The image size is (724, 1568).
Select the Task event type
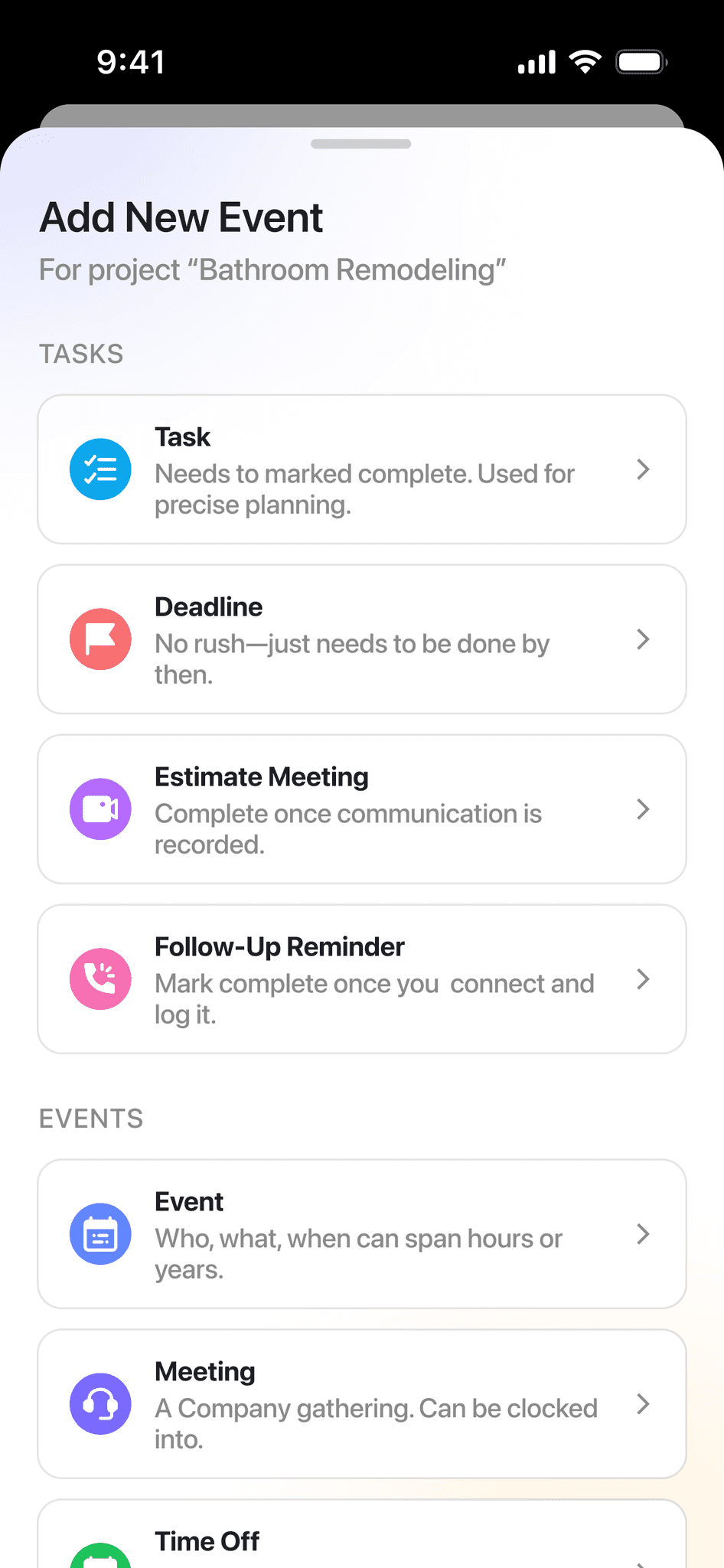[362, 469]
